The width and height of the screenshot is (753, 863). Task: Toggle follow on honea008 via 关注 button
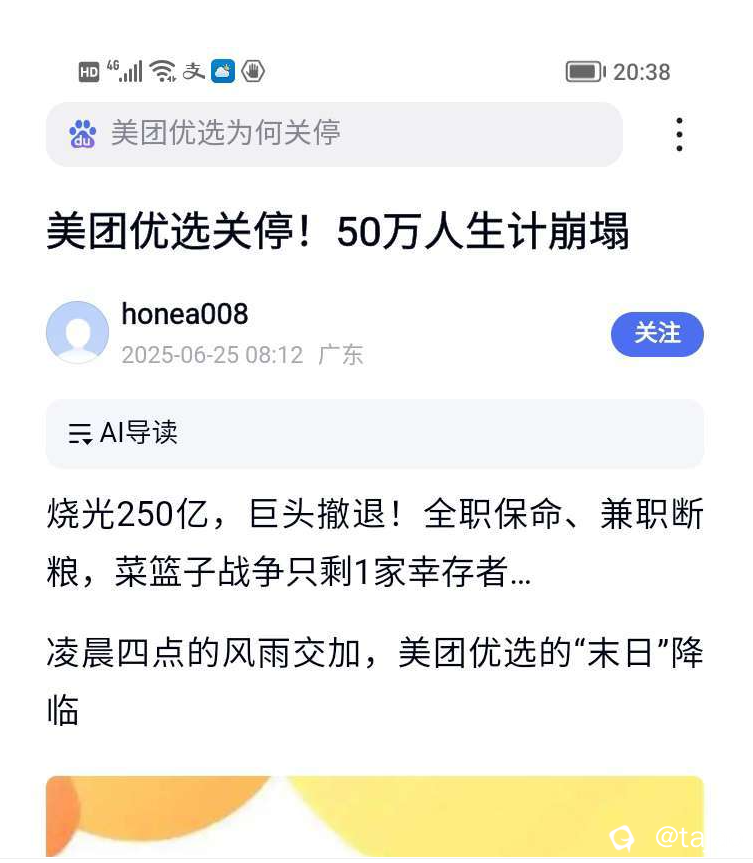click(657, 334)
